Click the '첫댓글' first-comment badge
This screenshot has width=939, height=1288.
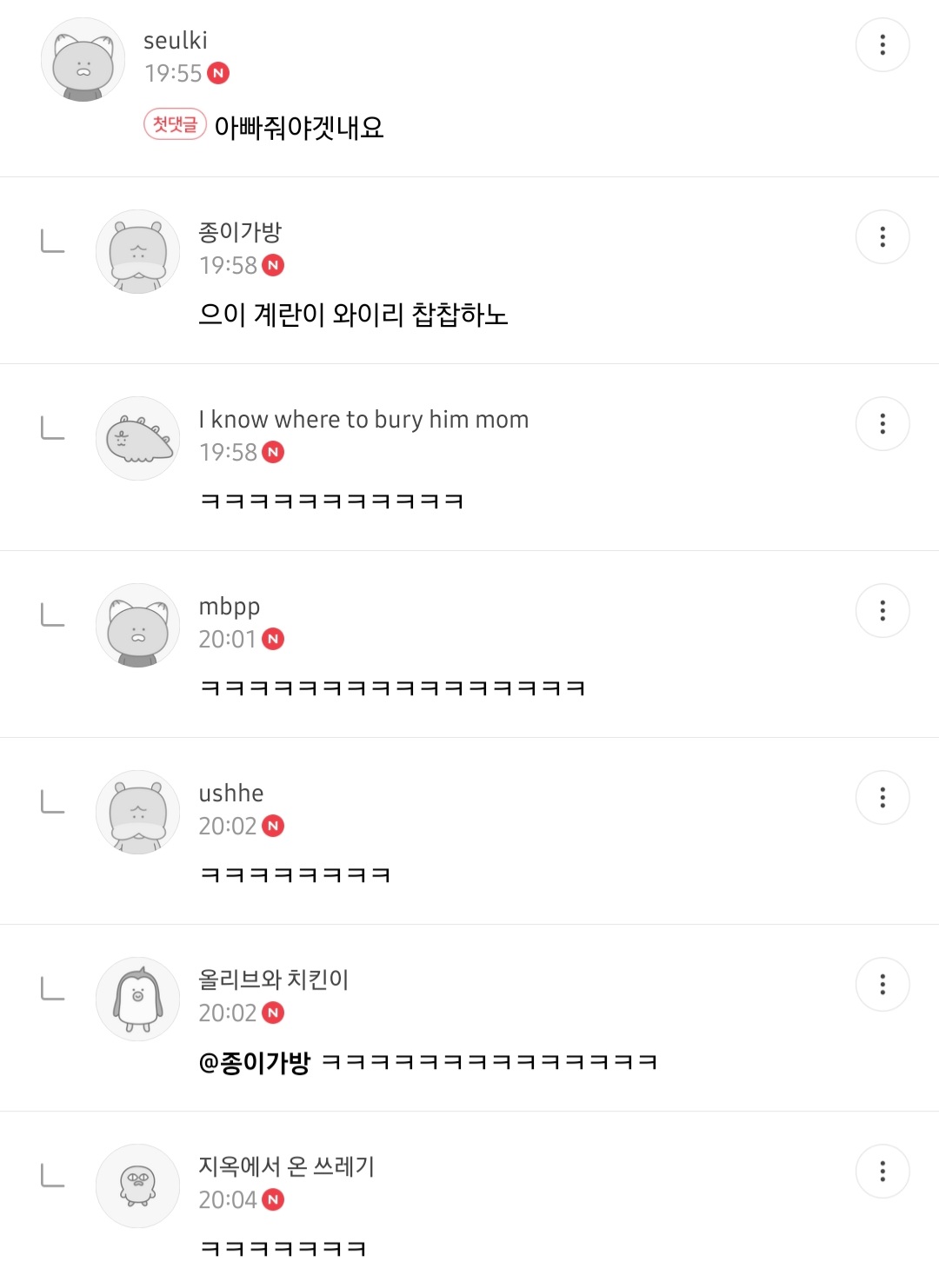pos(174,126)
